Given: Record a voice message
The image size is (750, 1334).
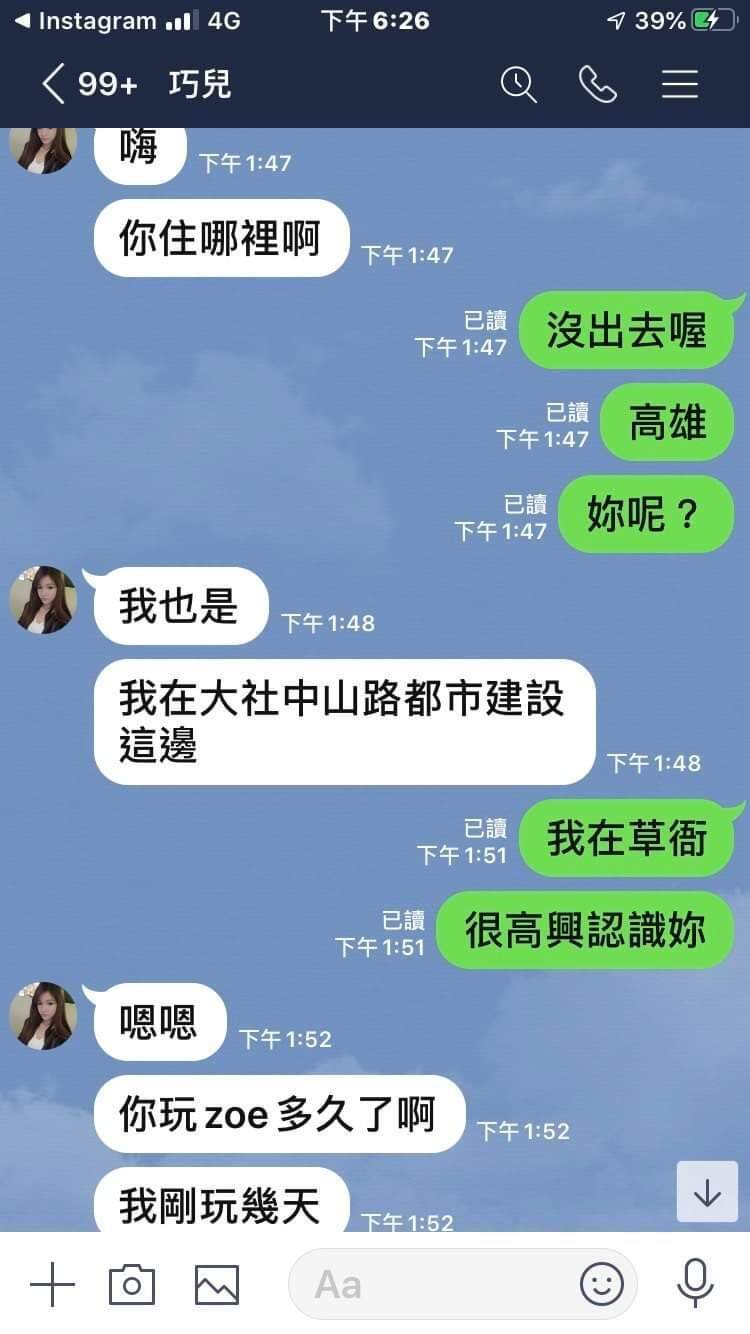Looking at the screenshot, I should tap(695, 1284).
